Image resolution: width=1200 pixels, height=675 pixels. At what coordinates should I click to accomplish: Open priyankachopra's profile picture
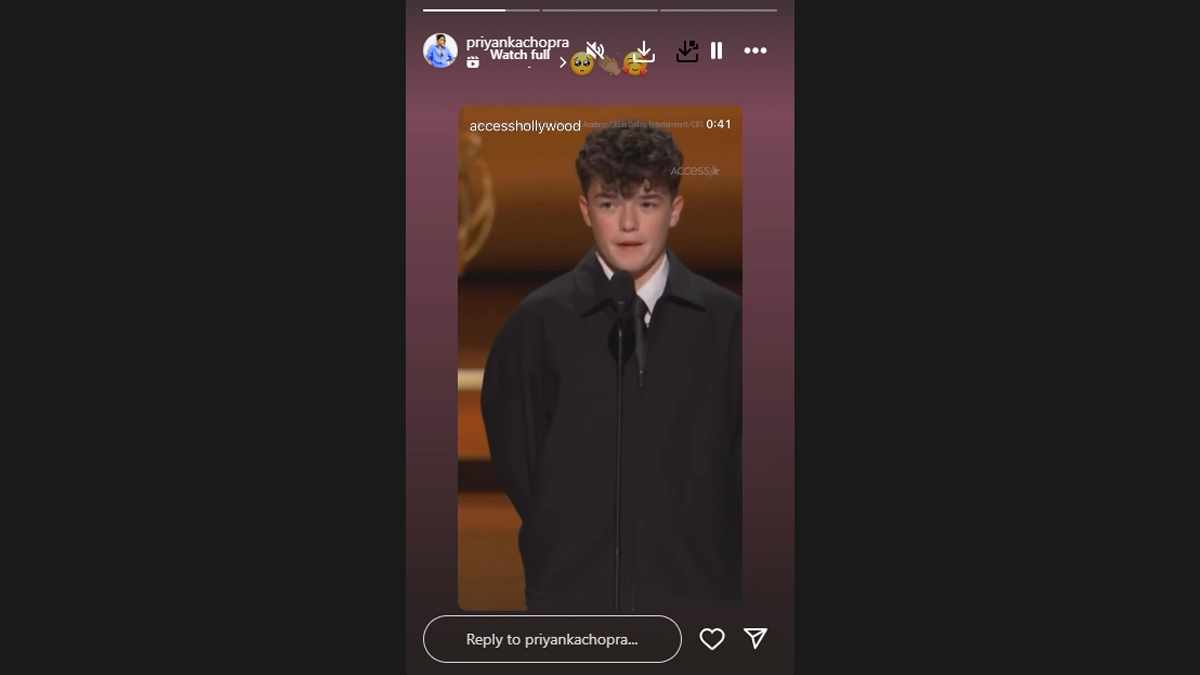tap(440, 50)
